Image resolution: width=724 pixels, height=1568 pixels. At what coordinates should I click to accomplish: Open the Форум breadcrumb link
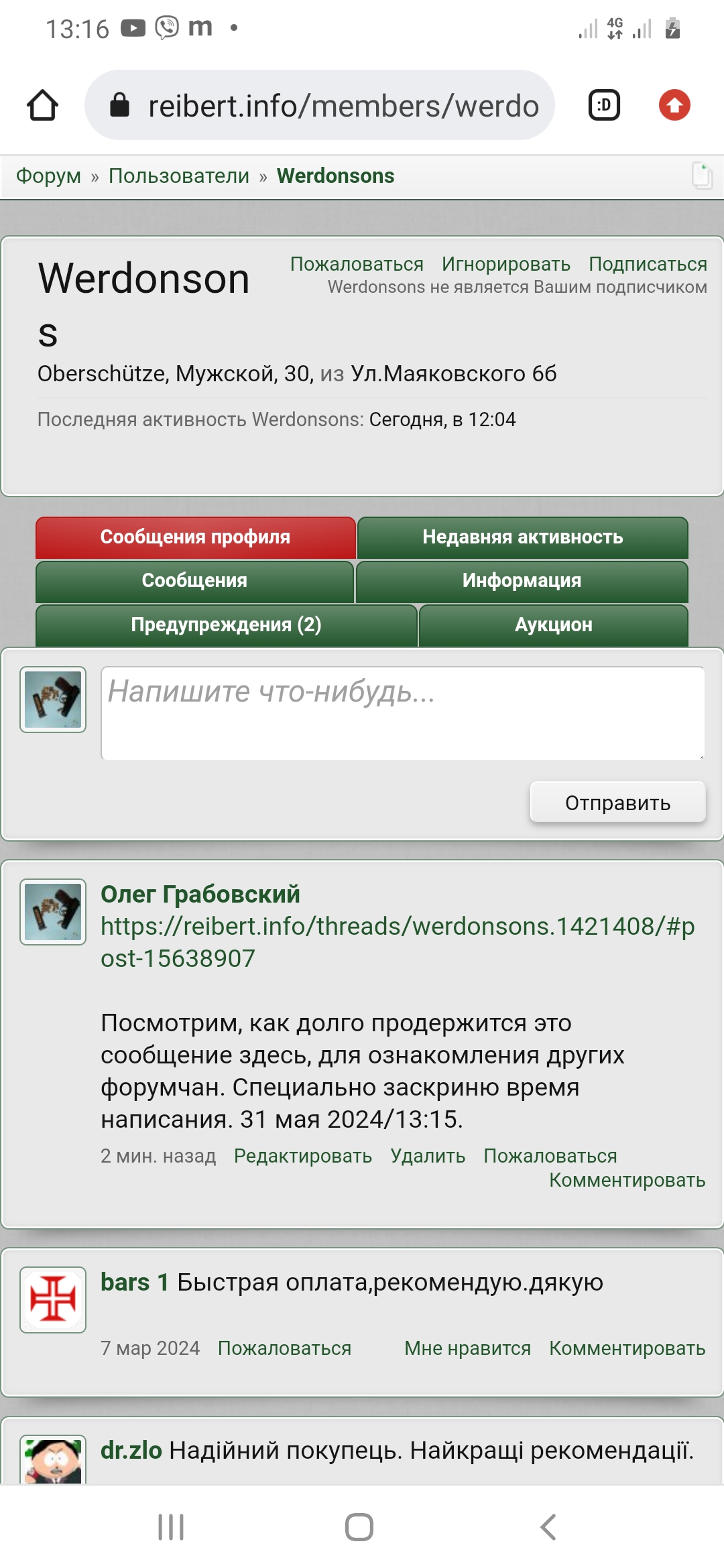pyautogui.click(x=48, y=176)
